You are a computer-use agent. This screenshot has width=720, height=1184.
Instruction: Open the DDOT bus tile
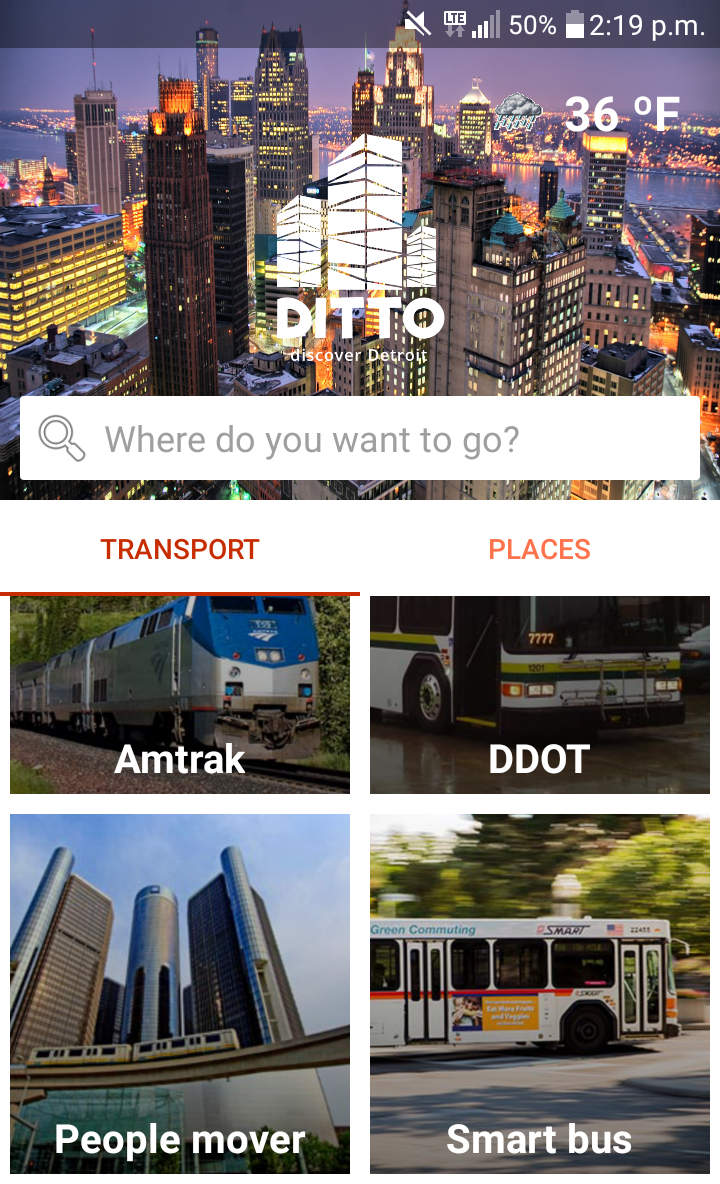[x=540, y=695]
